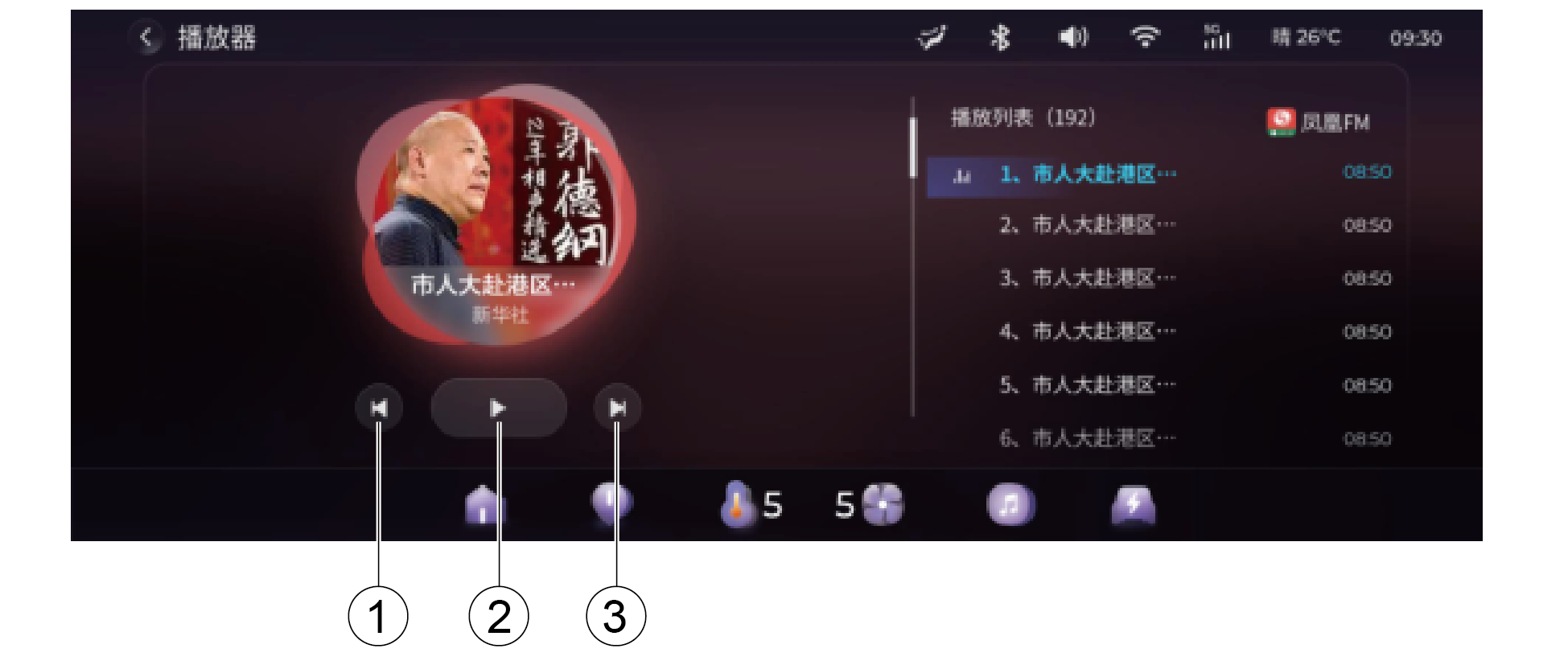Open the vehicle charging icon in the dock
The image size is (1568, 665).
tap(1133, 506)
